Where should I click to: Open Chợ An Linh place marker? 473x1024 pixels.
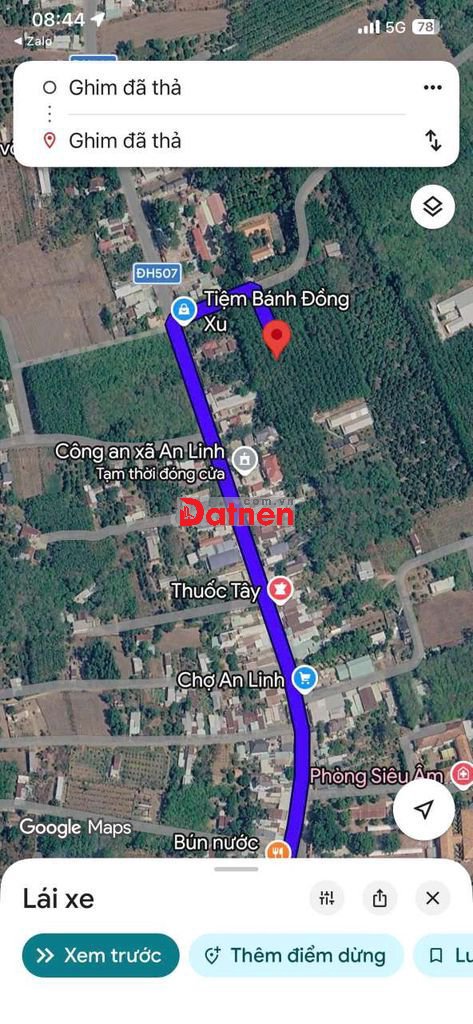pos(304,680)
